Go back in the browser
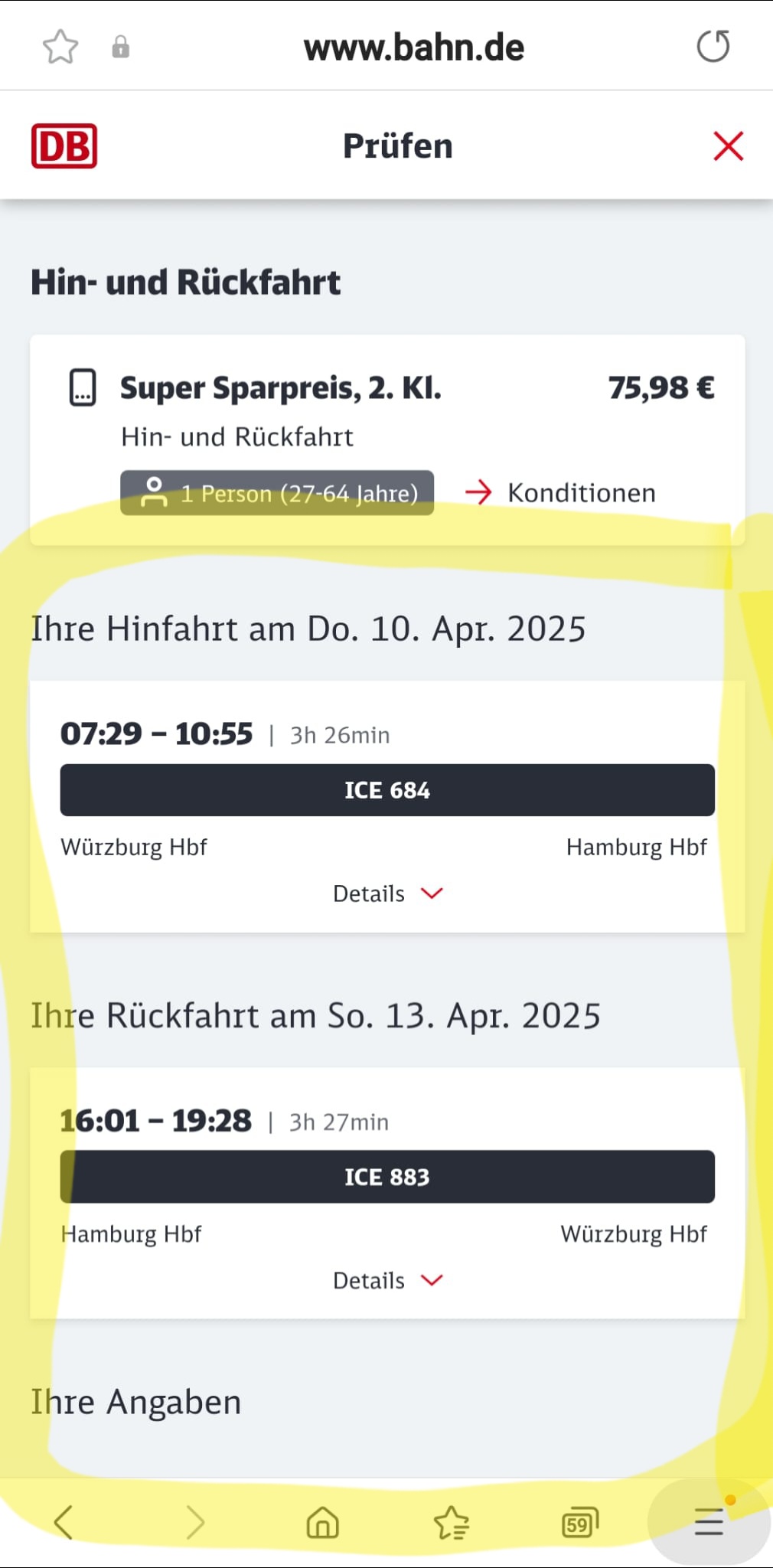The width and height of the screenshot is (773, 1568). point(64,1522)
